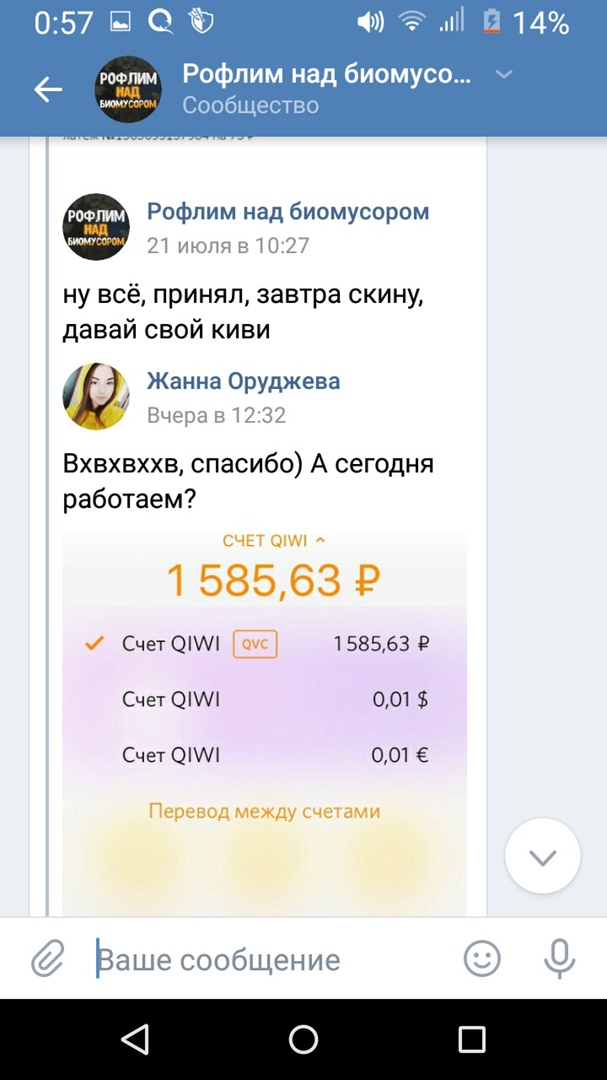The image size is (607, 1080).
Task: Open the emoji and sticker picker
Action: tap(482, 960)
